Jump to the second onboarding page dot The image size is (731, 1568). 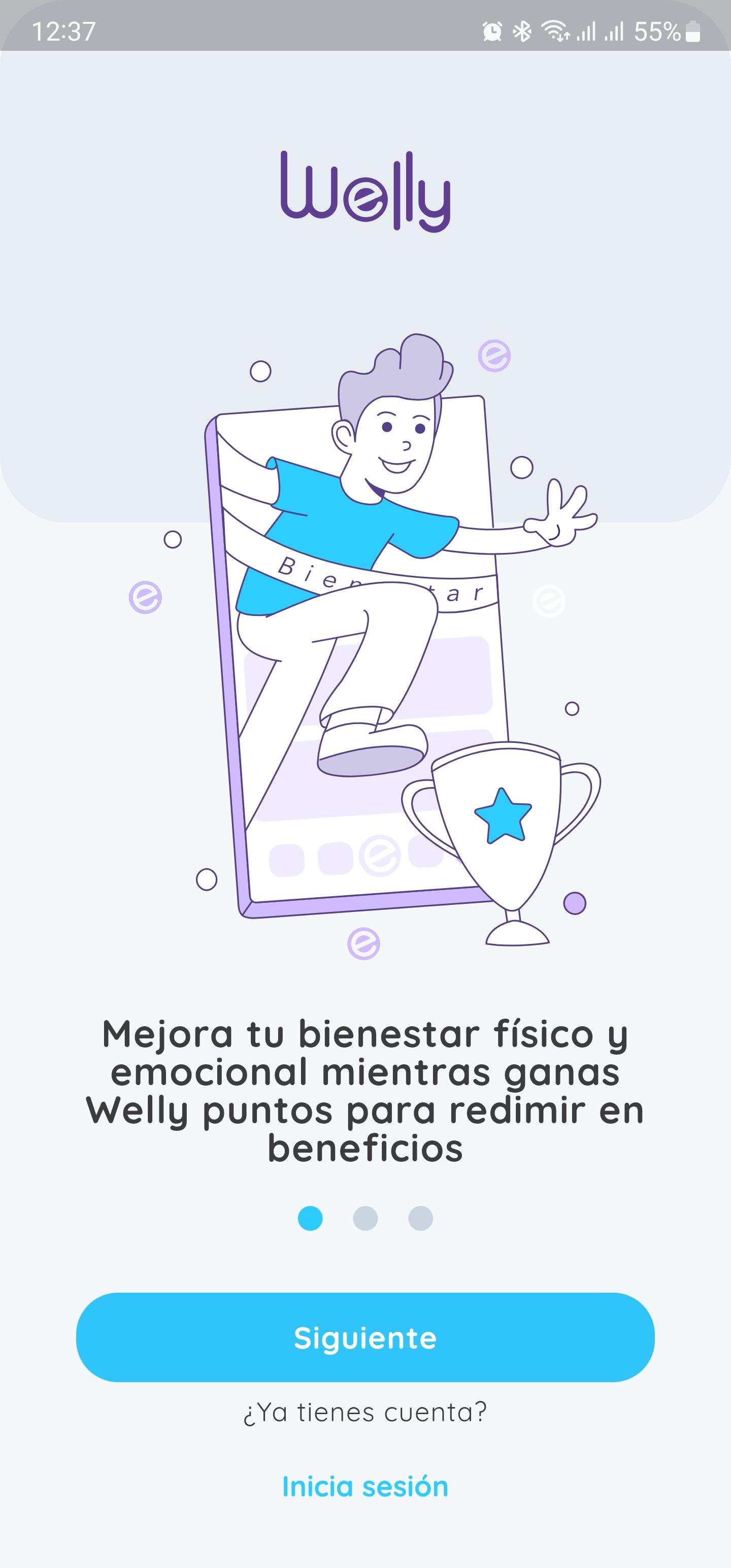(x=365, y=1218)
